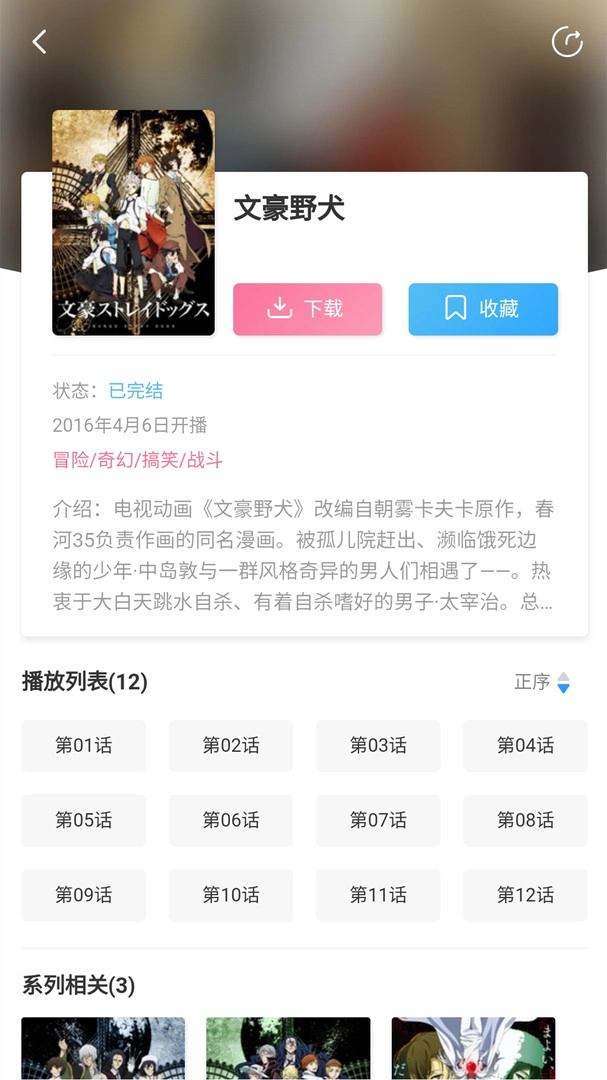Toggle episode order with 正序
The width and height of the screenshot is (607, 1080).
[542, 682]
